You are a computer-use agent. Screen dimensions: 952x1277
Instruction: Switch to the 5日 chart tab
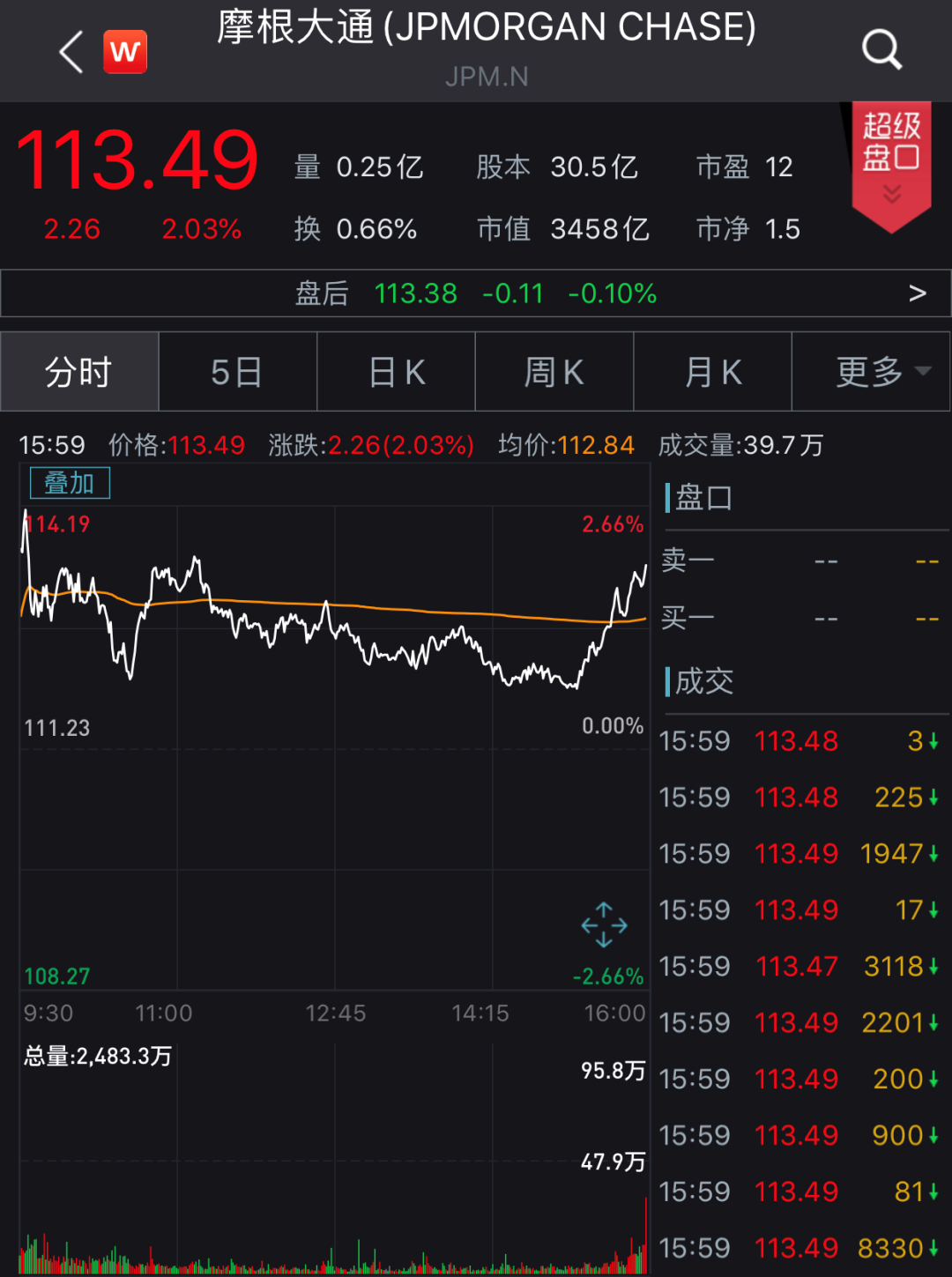tap(237, 372)
